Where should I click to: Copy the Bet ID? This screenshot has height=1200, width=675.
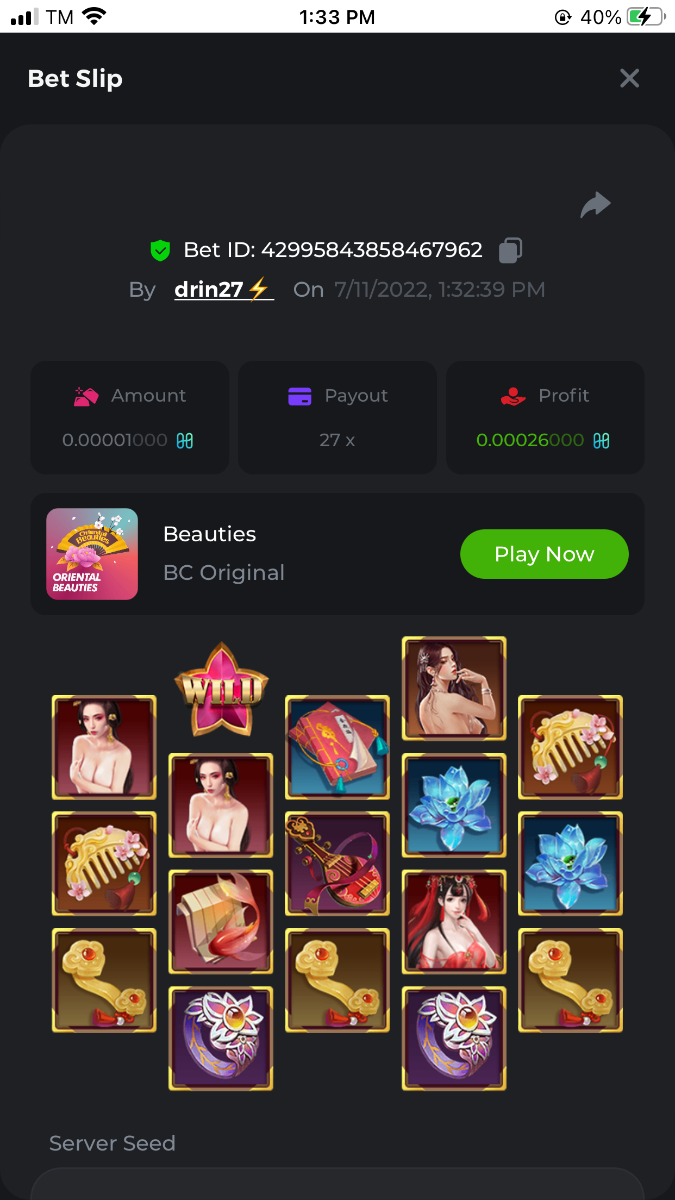coord(511,250)
